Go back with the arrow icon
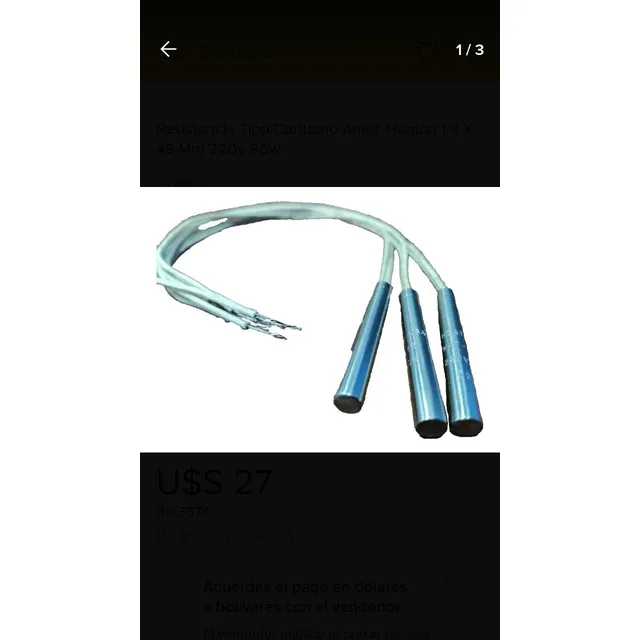The width and height of the screenshot is (640, 640). [x=168, y=49]
